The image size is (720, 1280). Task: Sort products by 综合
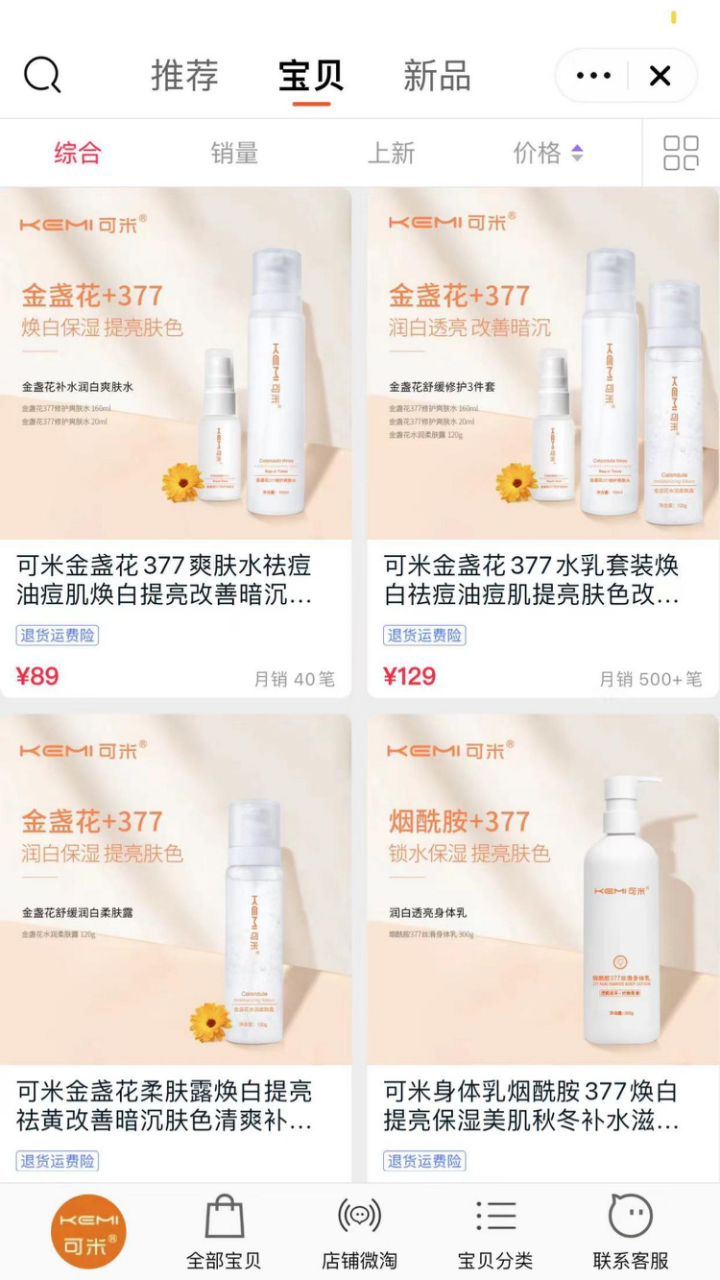coord(78,153)
